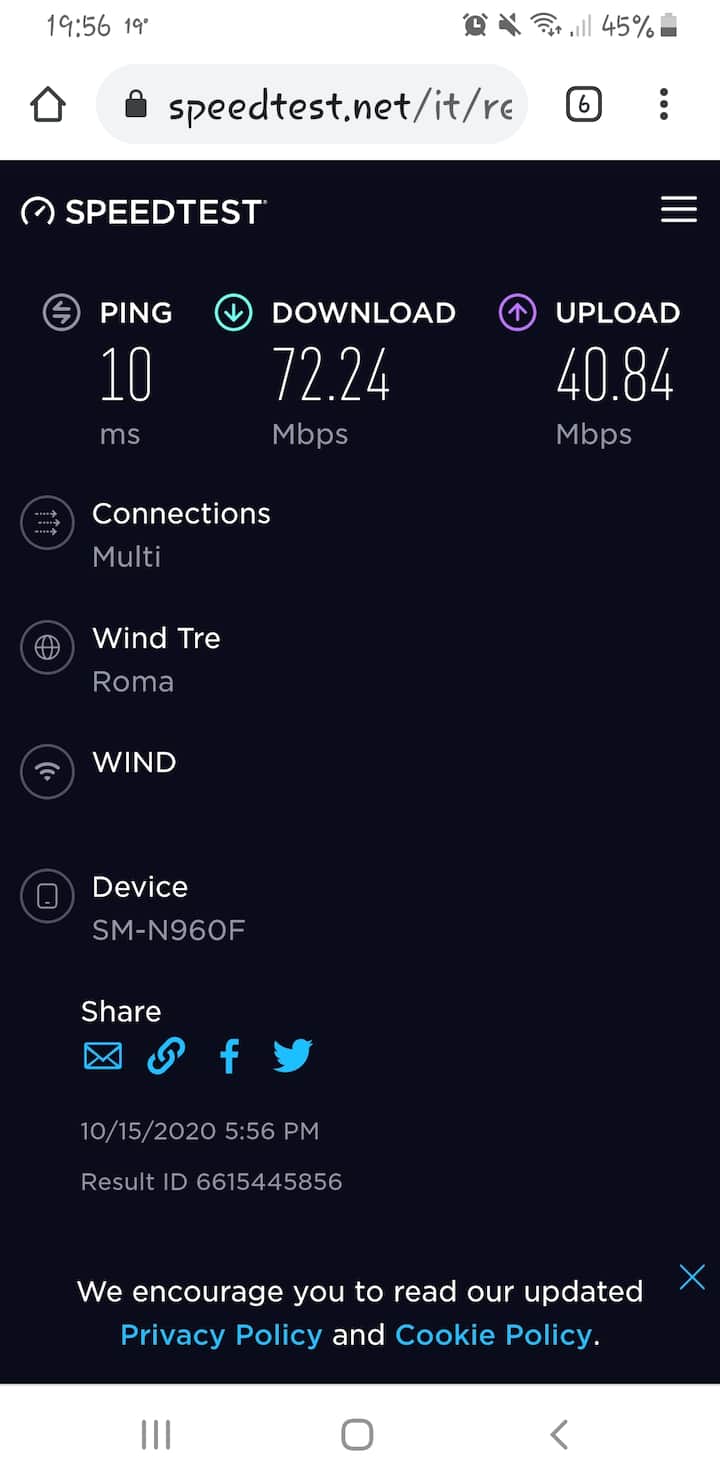Open the Privacy Policy link

pyautogui.click(x=221, y=1335)
